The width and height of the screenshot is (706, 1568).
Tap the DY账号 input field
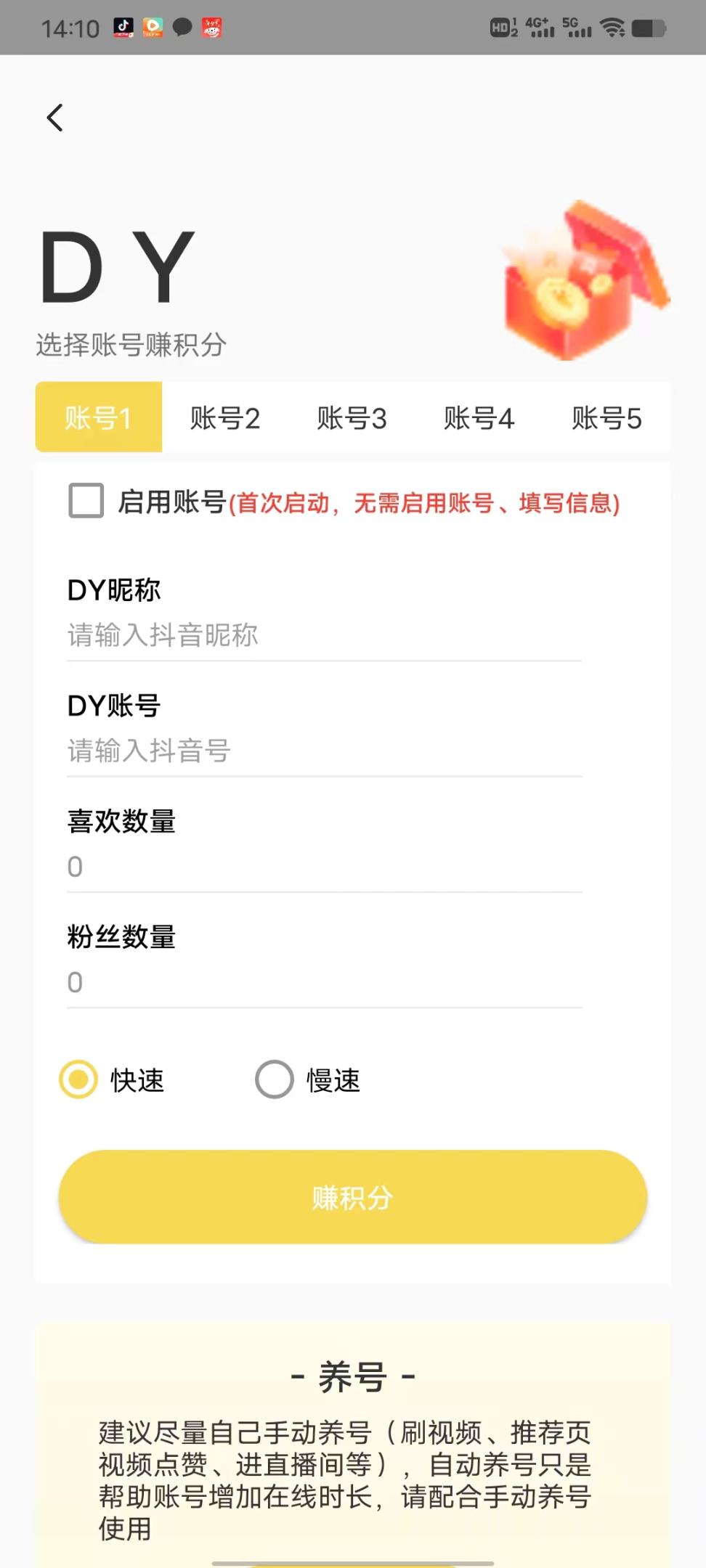(x=323, y=751)
